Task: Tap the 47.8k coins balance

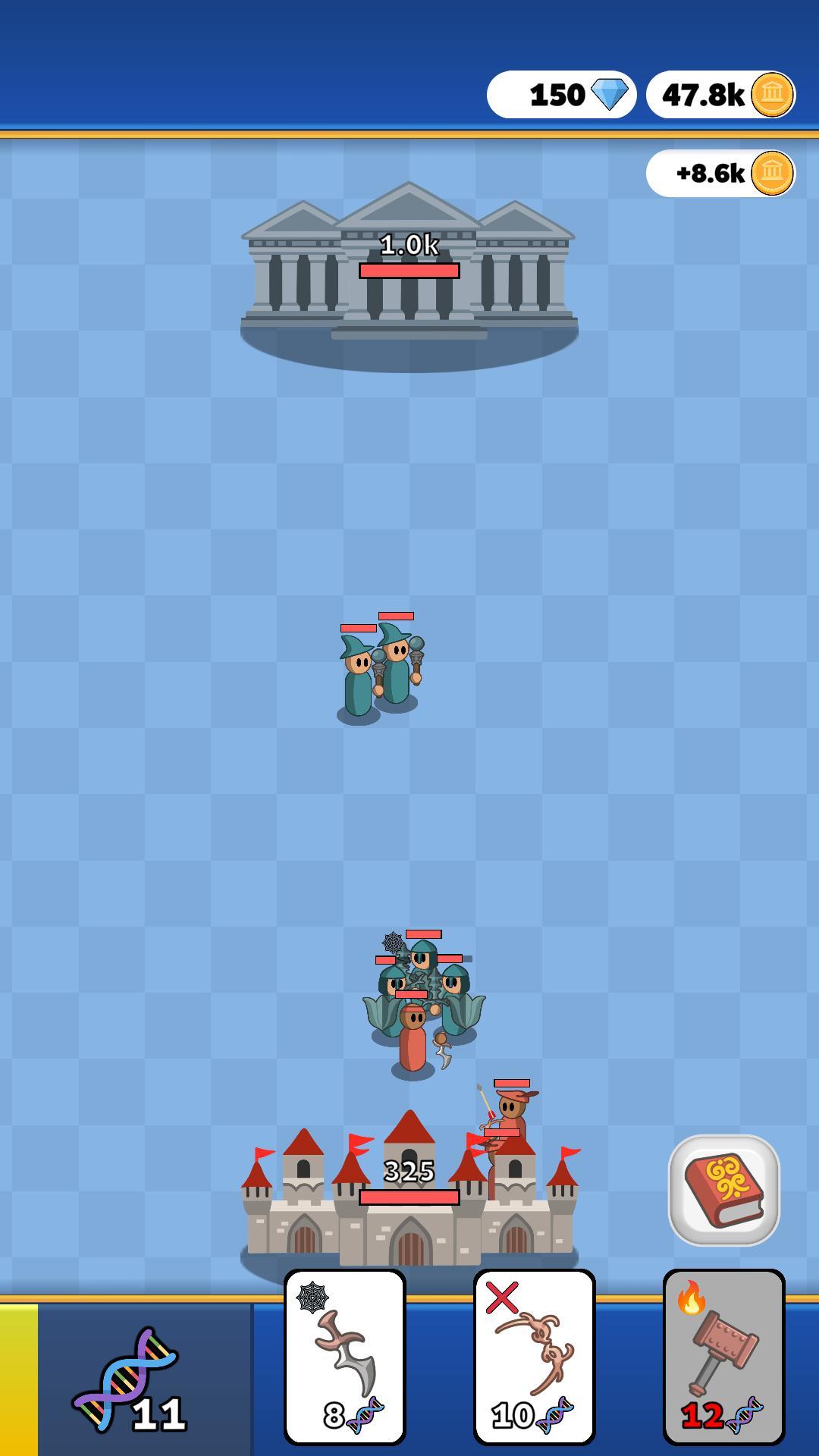Action: pos(720,95)
